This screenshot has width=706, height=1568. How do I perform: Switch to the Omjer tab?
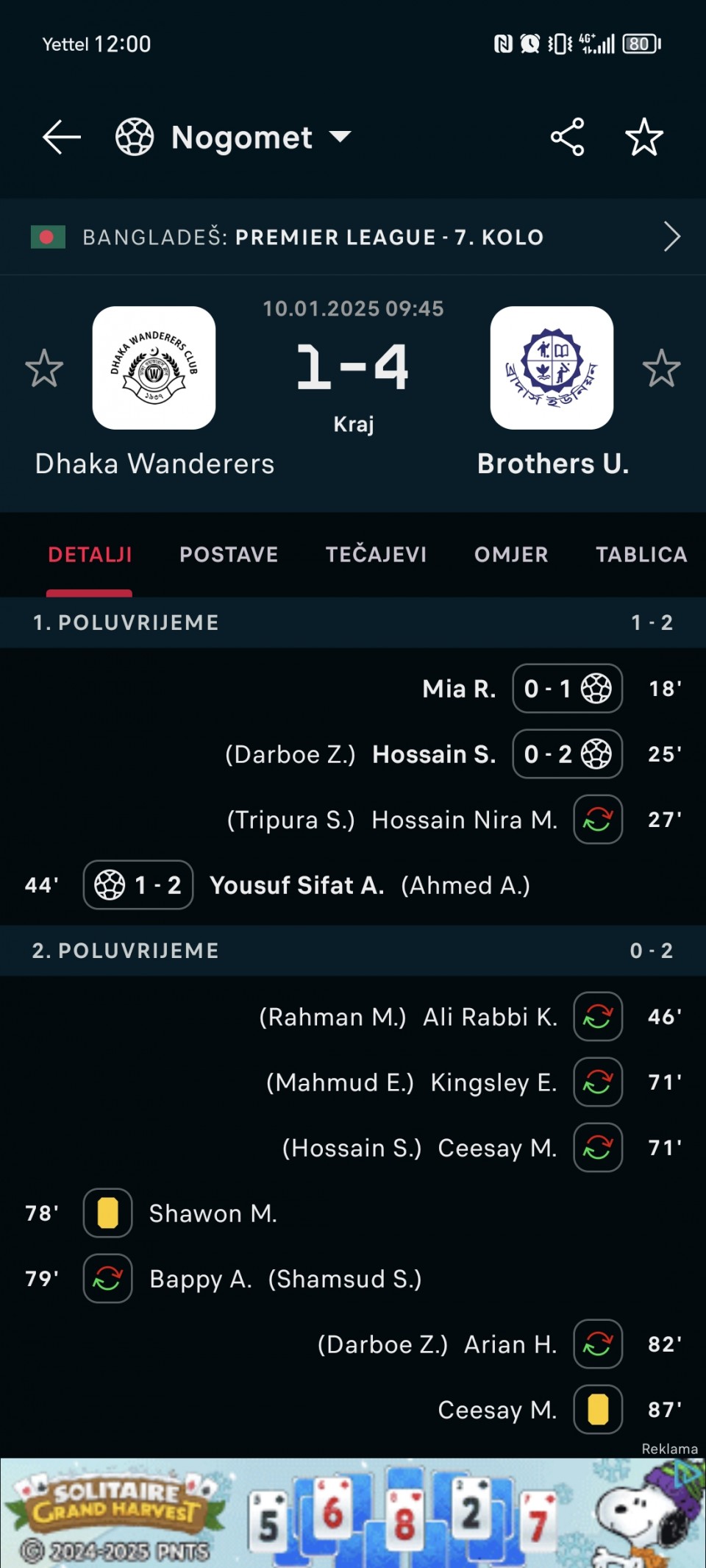[x=511, y=555]
